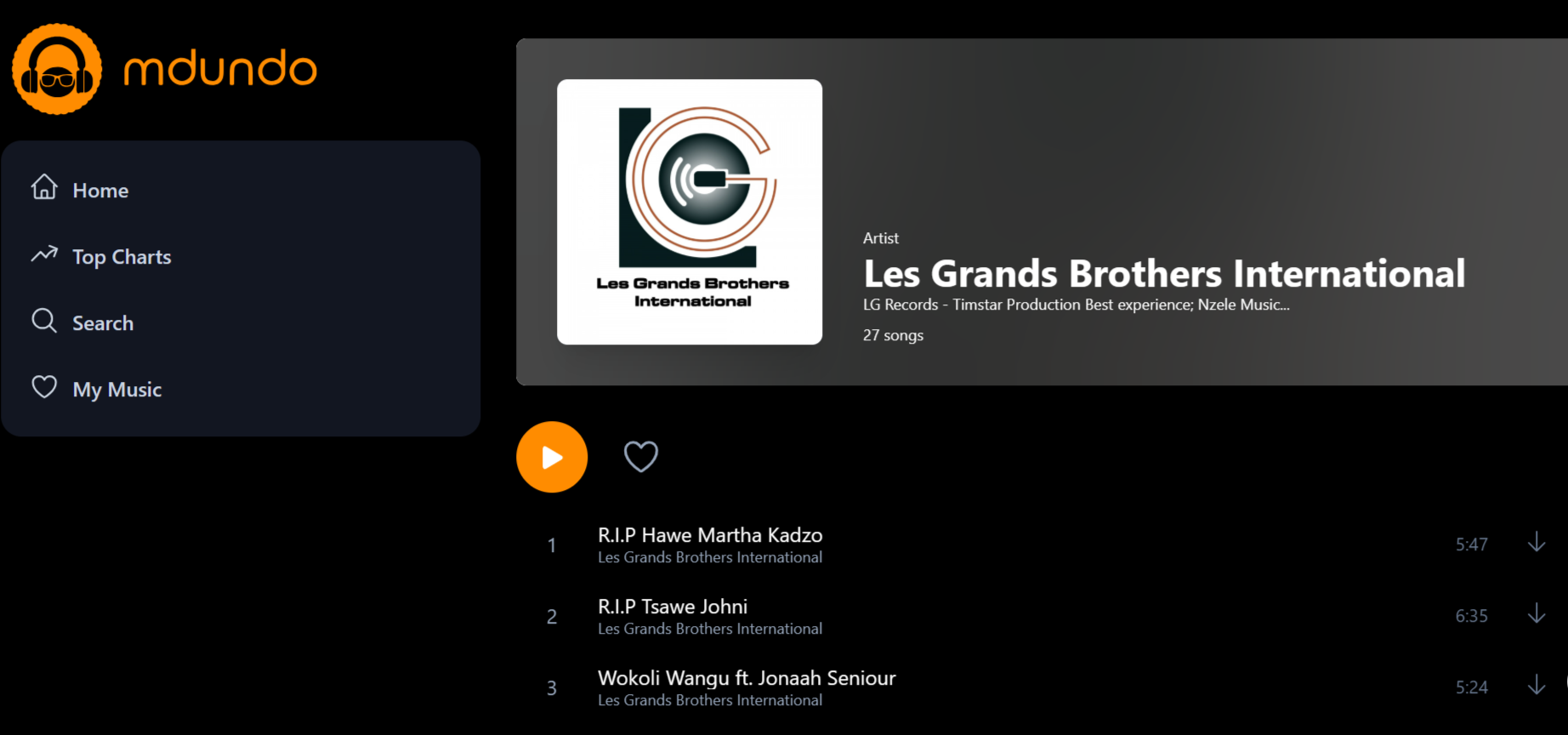Play the song R.I.P Hawe Martha Kadzo
Screen dimensions: 1568x735
coord(709,535)
